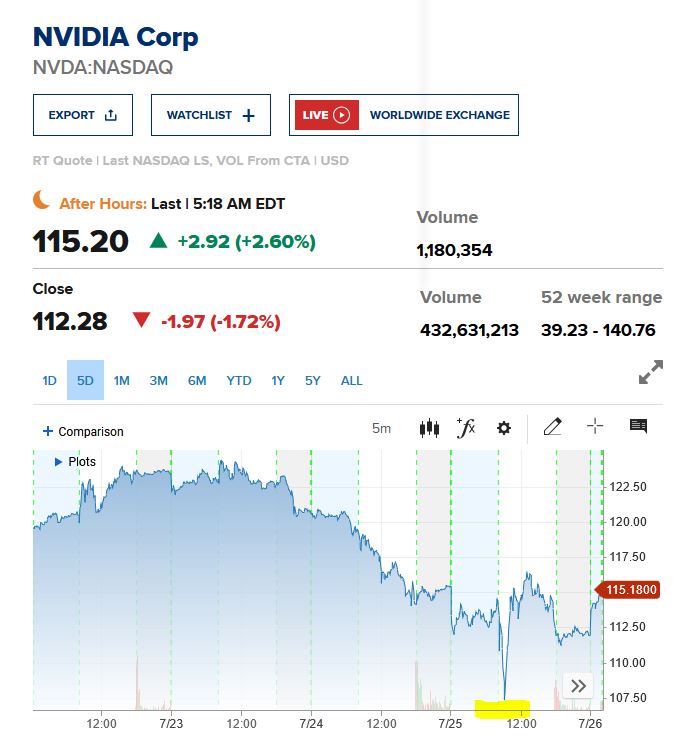Show year-to-date chart
Screen dimensions: 685x743
tap(239, 381)
